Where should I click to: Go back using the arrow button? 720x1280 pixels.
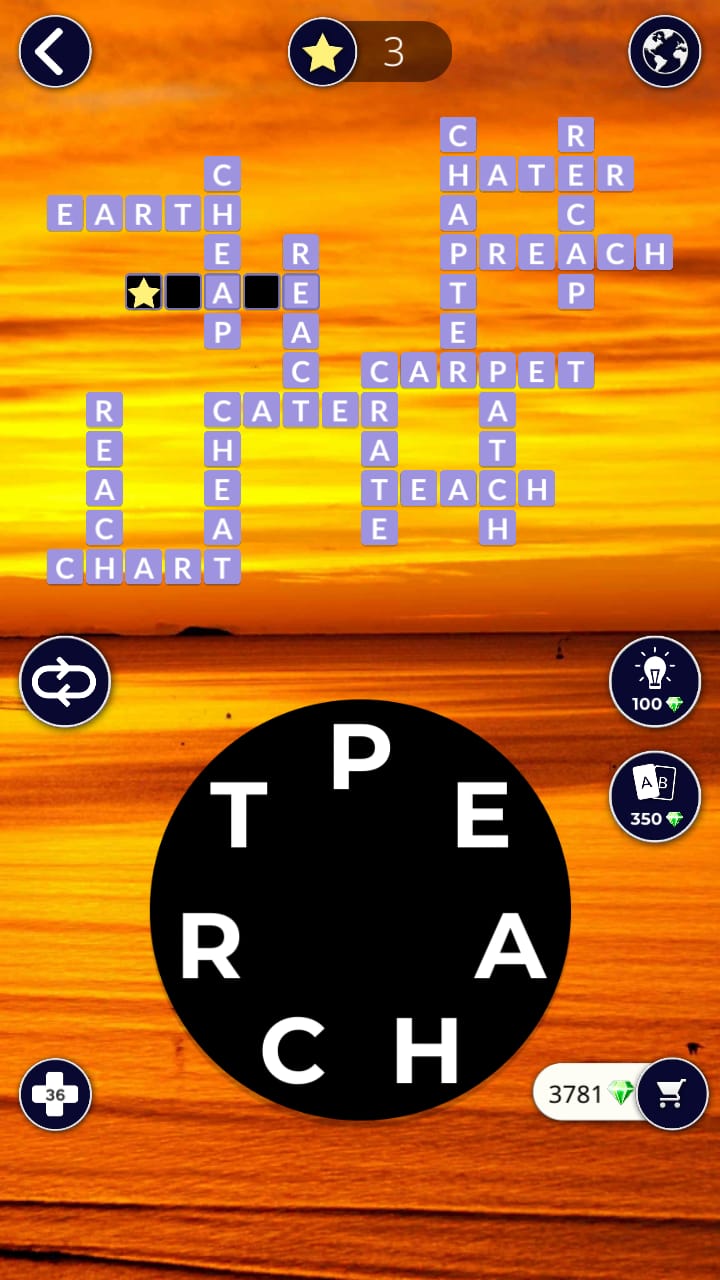(x=55, y=51)
